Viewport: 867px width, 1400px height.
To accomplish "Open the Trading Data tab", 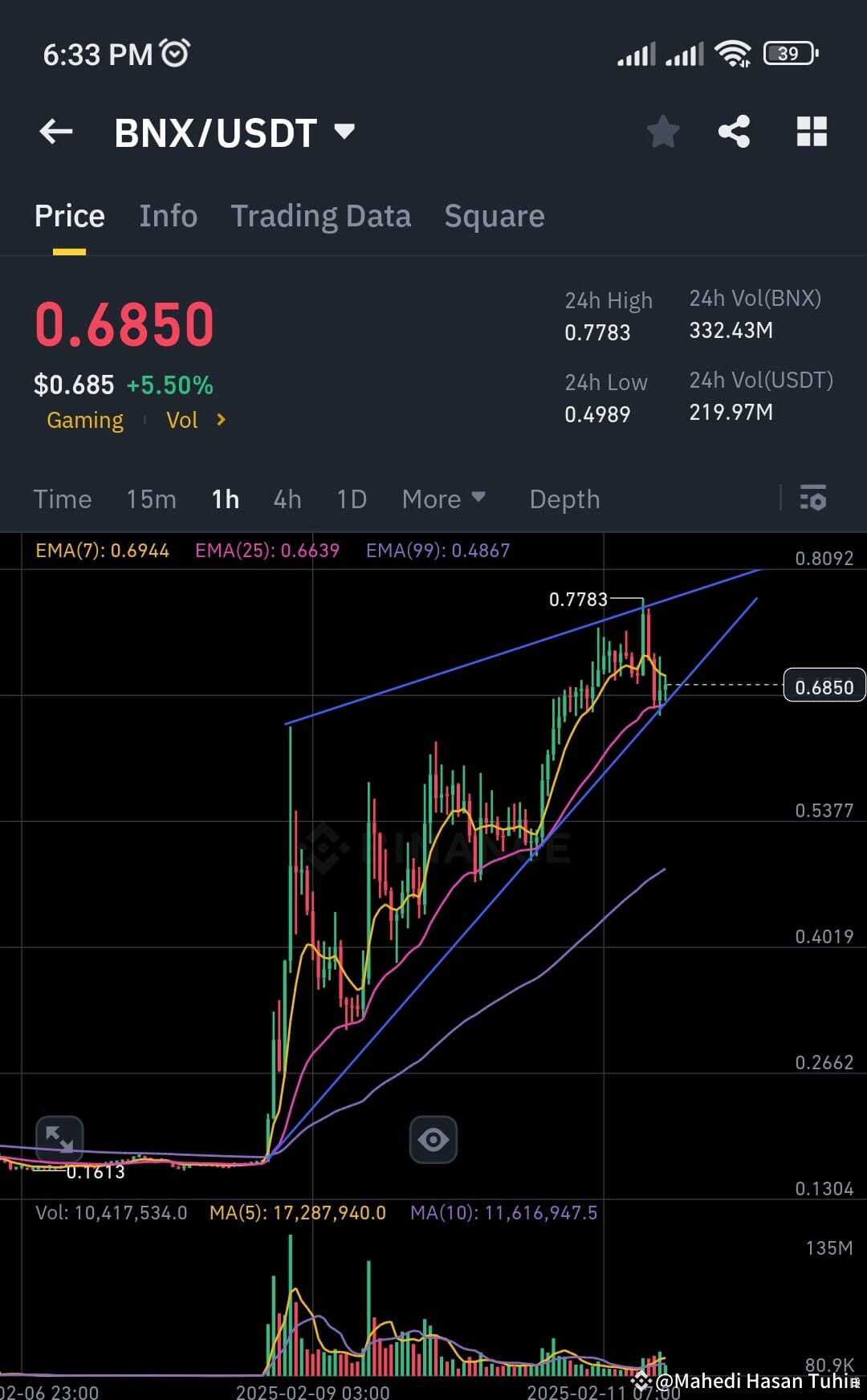I will [x=320, y=216].
